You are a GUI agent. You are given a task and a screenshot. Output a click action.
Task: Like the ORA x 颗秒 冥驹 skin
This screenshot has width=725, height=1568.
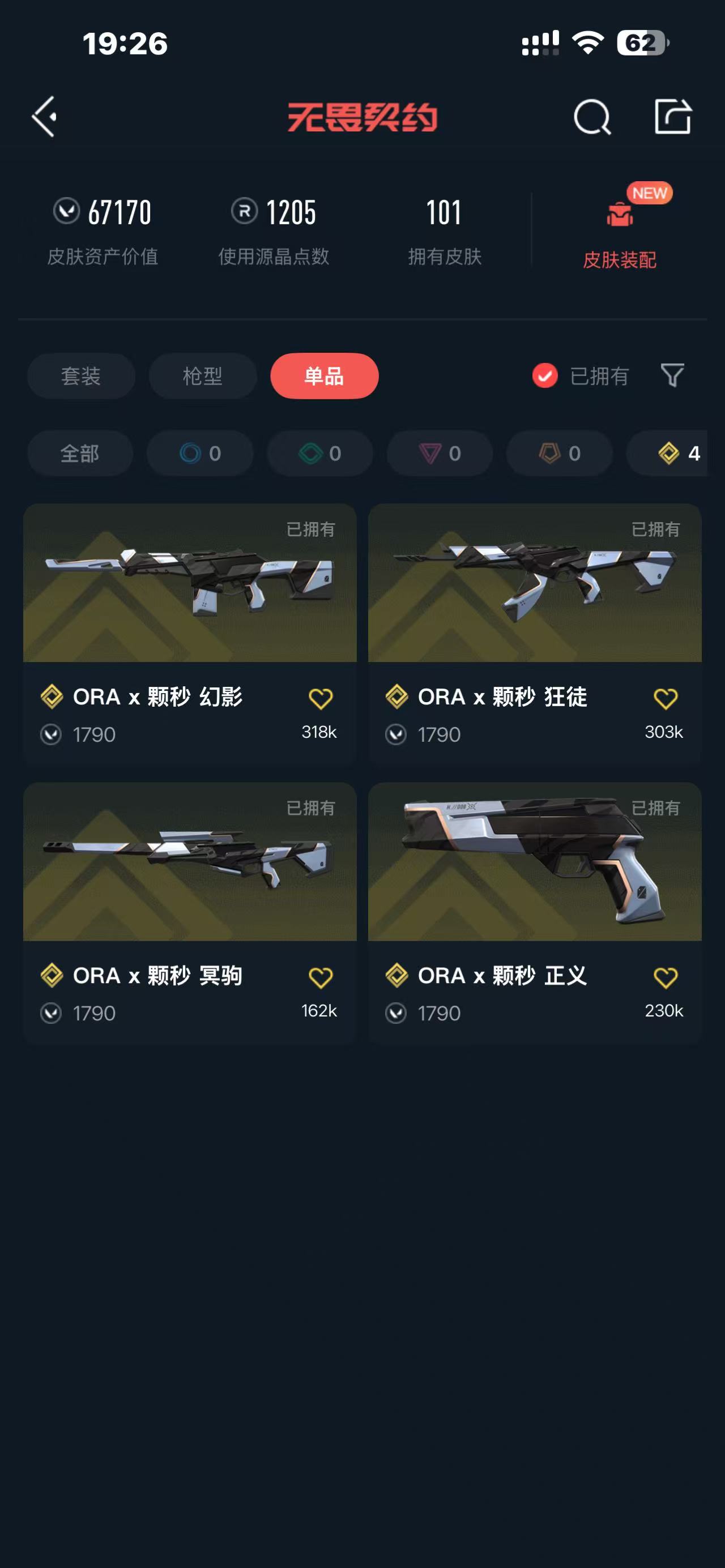point(320,977)
